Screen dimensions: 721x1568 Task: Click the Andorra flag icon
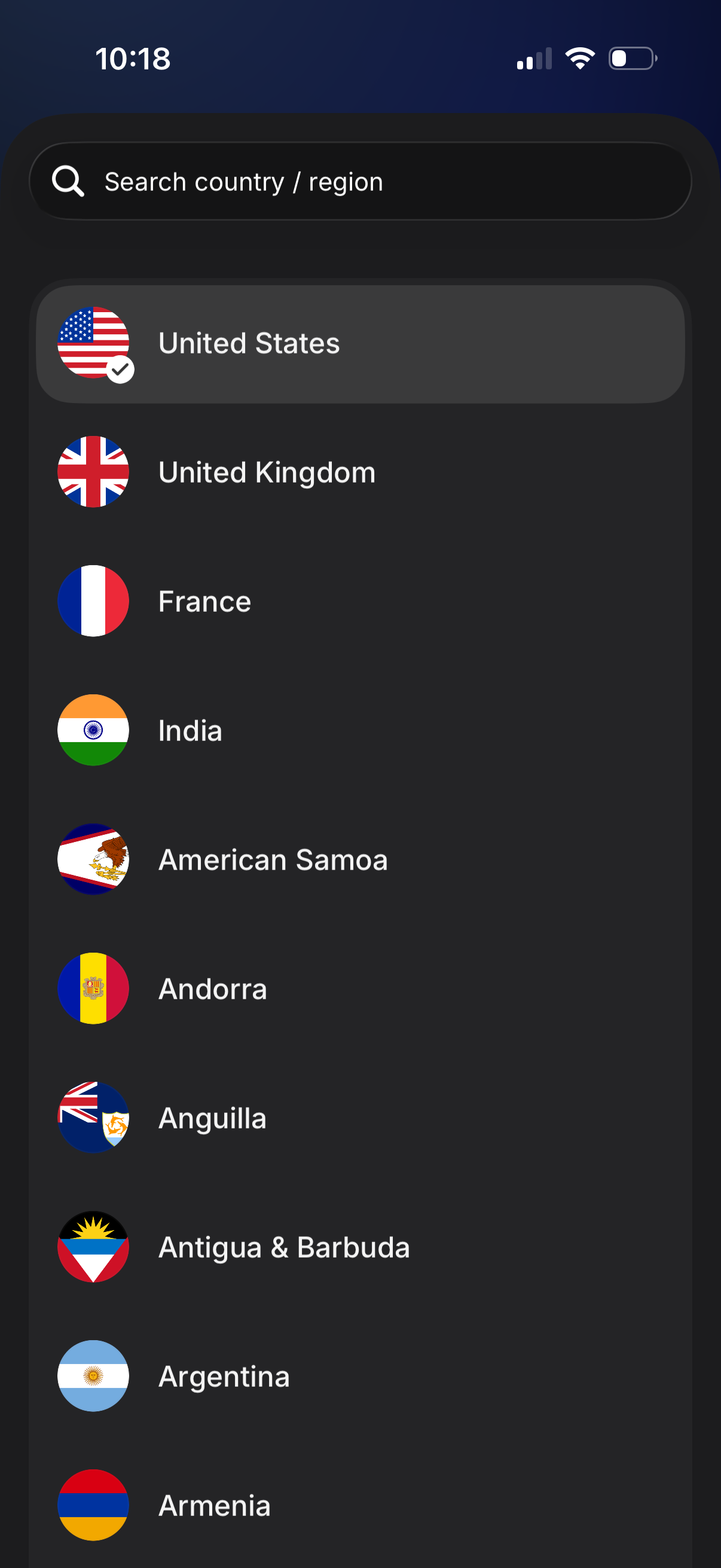click(x=94, y=989)
